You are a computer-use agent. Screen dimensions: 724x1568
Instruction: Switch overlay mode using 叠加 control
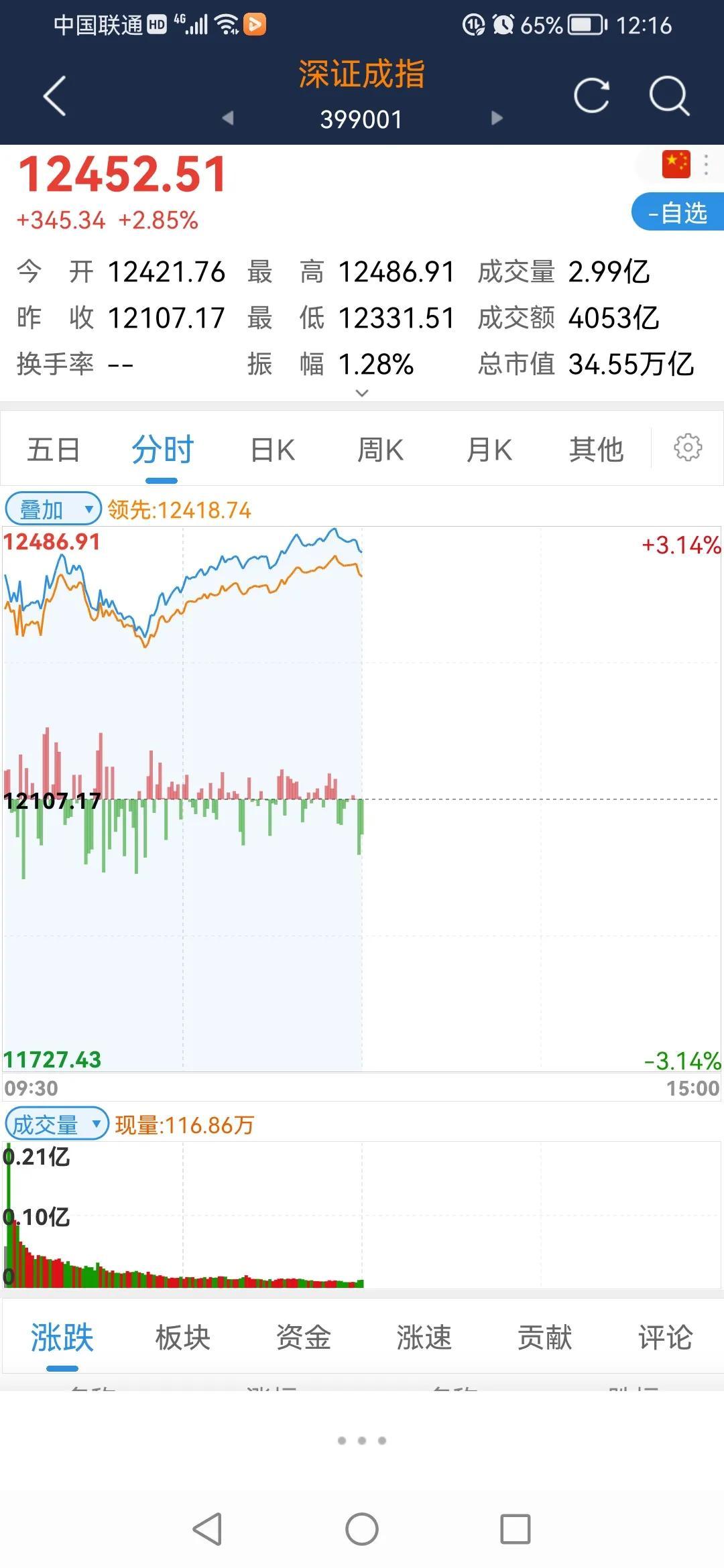coord(40,508)
